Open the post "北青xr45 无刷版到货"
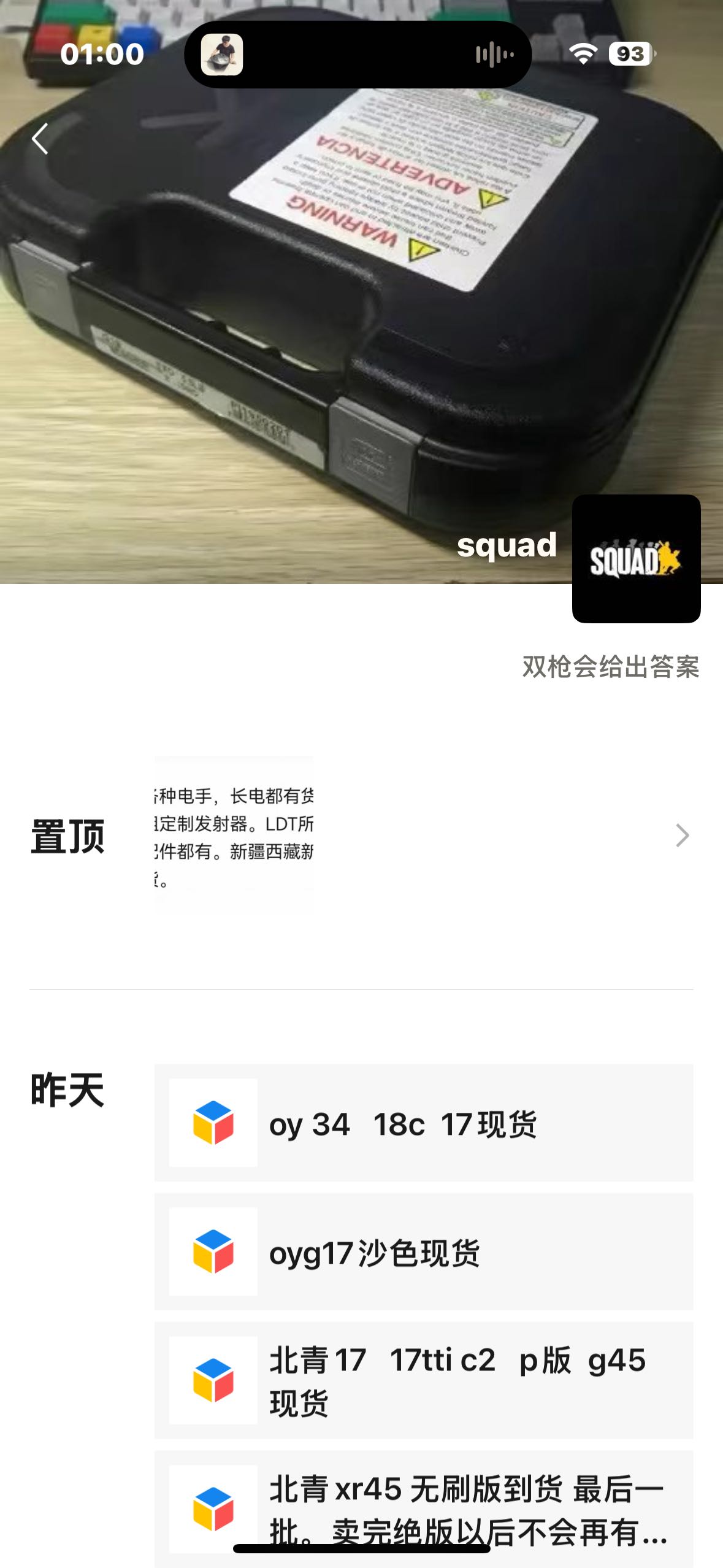723x1568 pixels. 423,1506
